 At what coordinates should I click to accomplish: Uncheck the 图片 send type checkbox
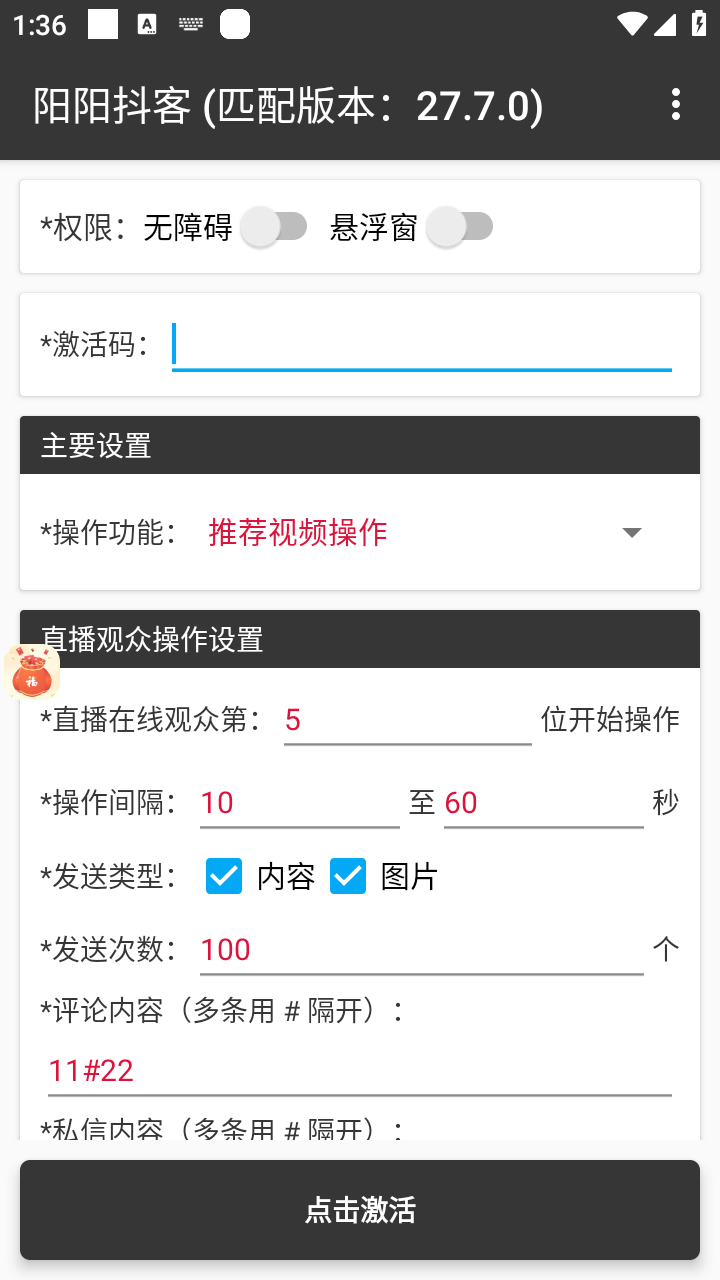[348, 876]
